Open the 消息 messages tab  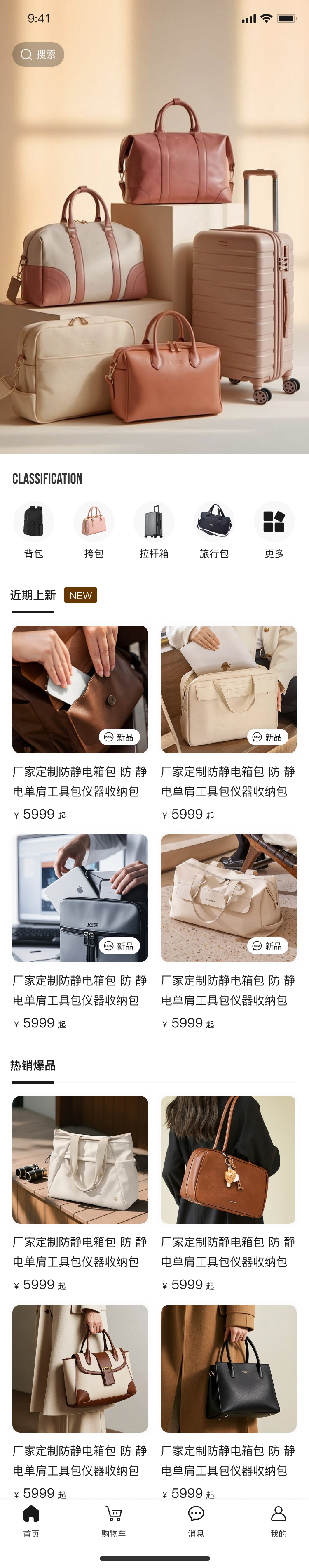click(x=196, y=1521)
